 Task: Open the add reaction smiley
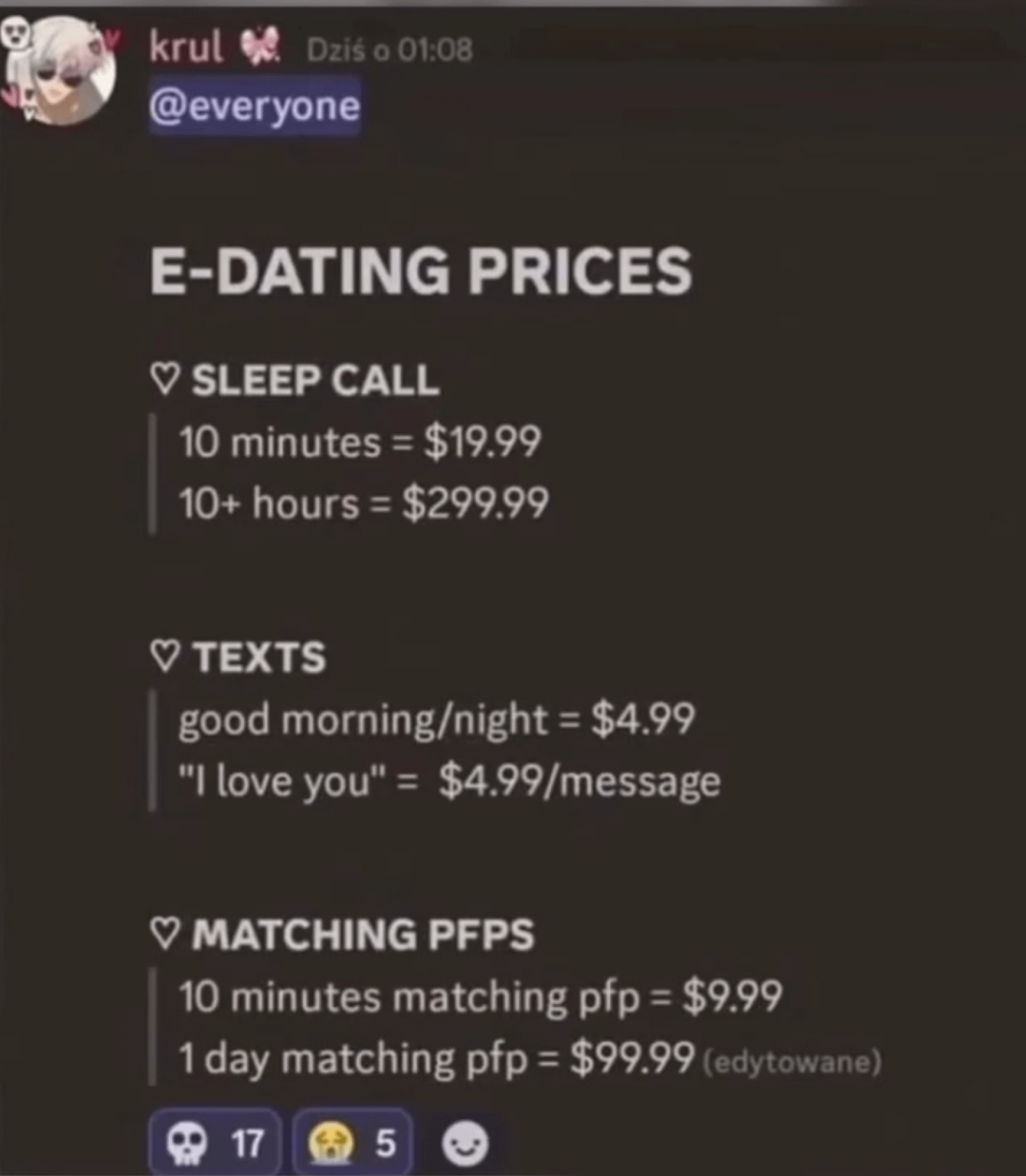tap(465, 1144)
